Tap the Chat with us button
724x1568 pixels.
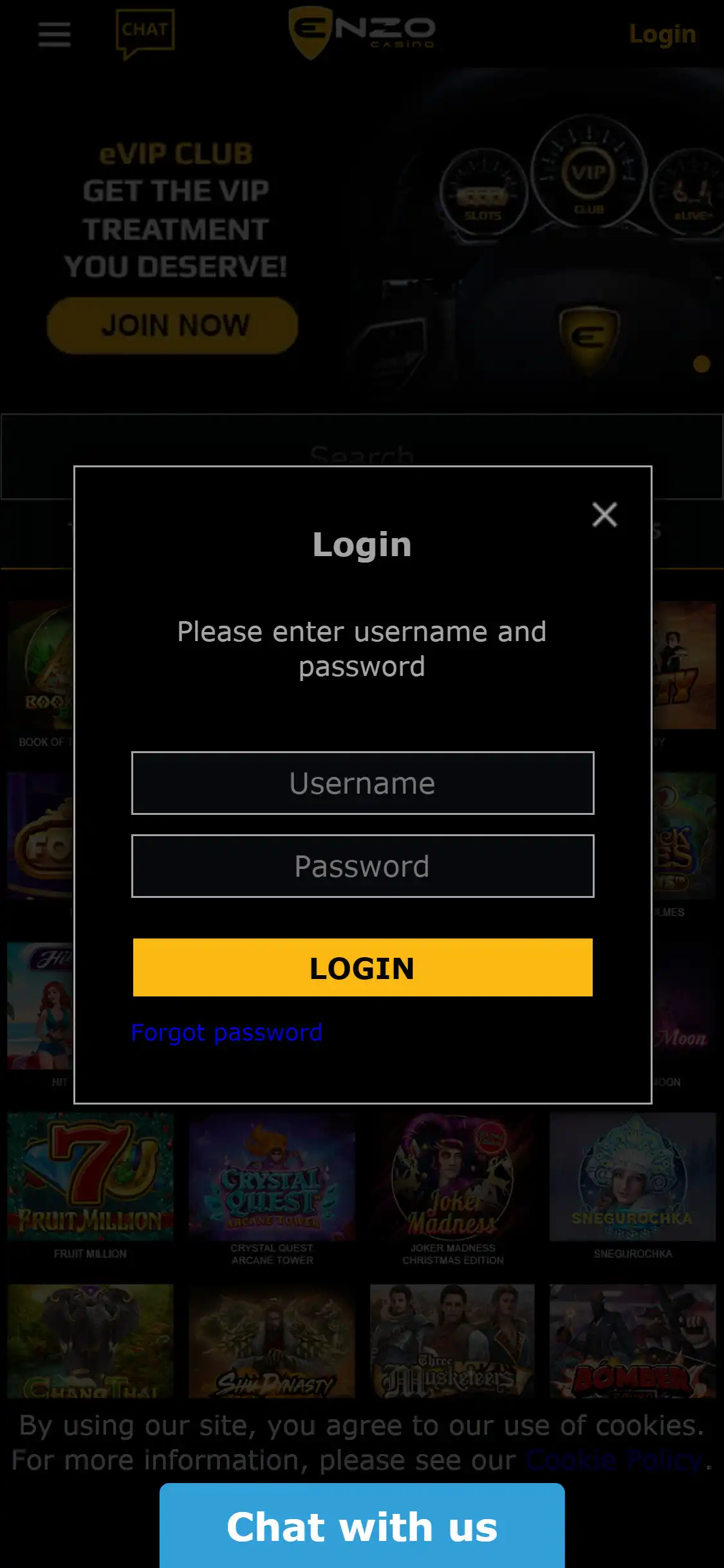click(362, 1526)
